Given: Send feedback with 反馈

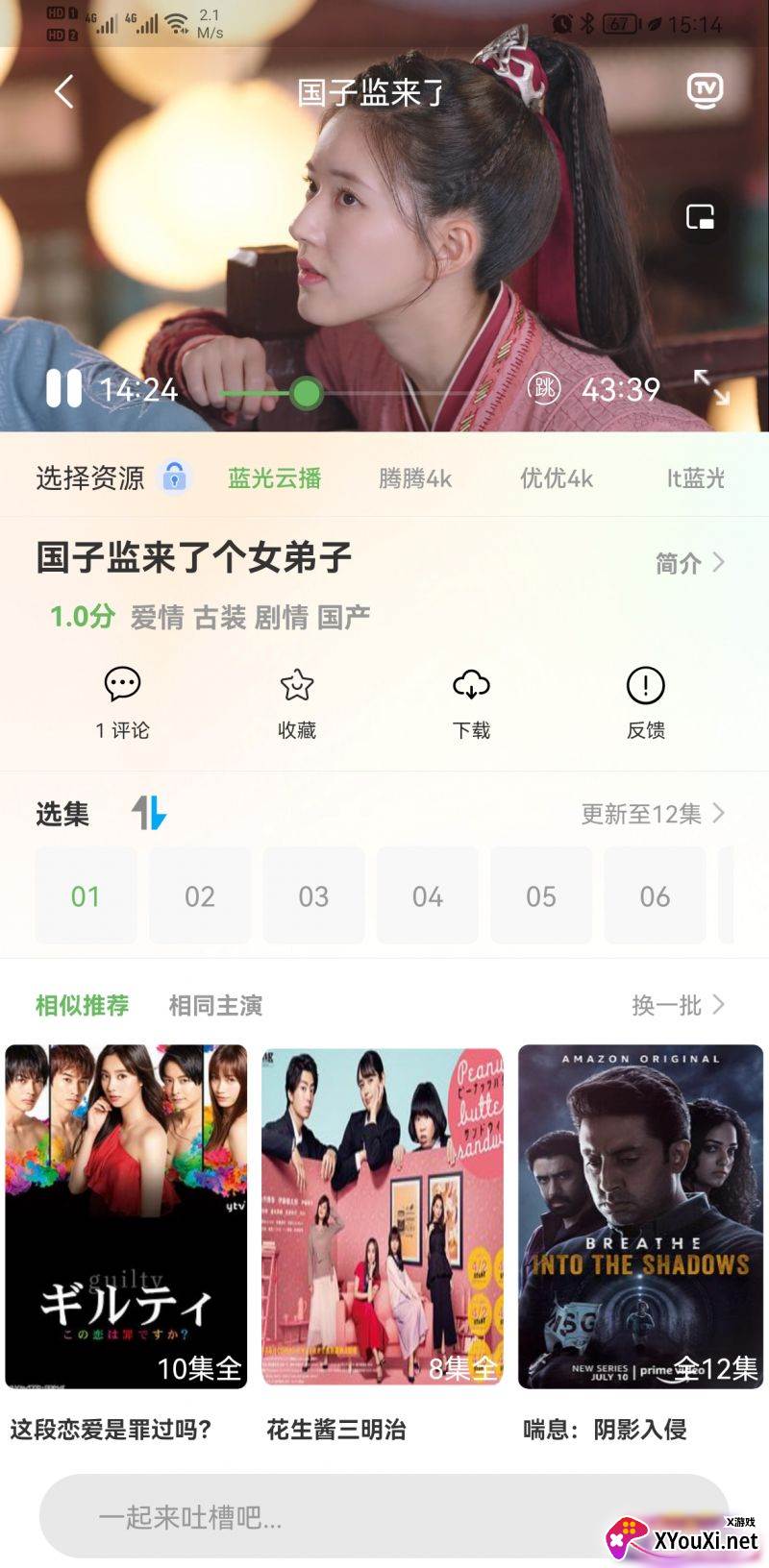Looking at the screenshot, I should pyautogui.click(x=645, y=702).
